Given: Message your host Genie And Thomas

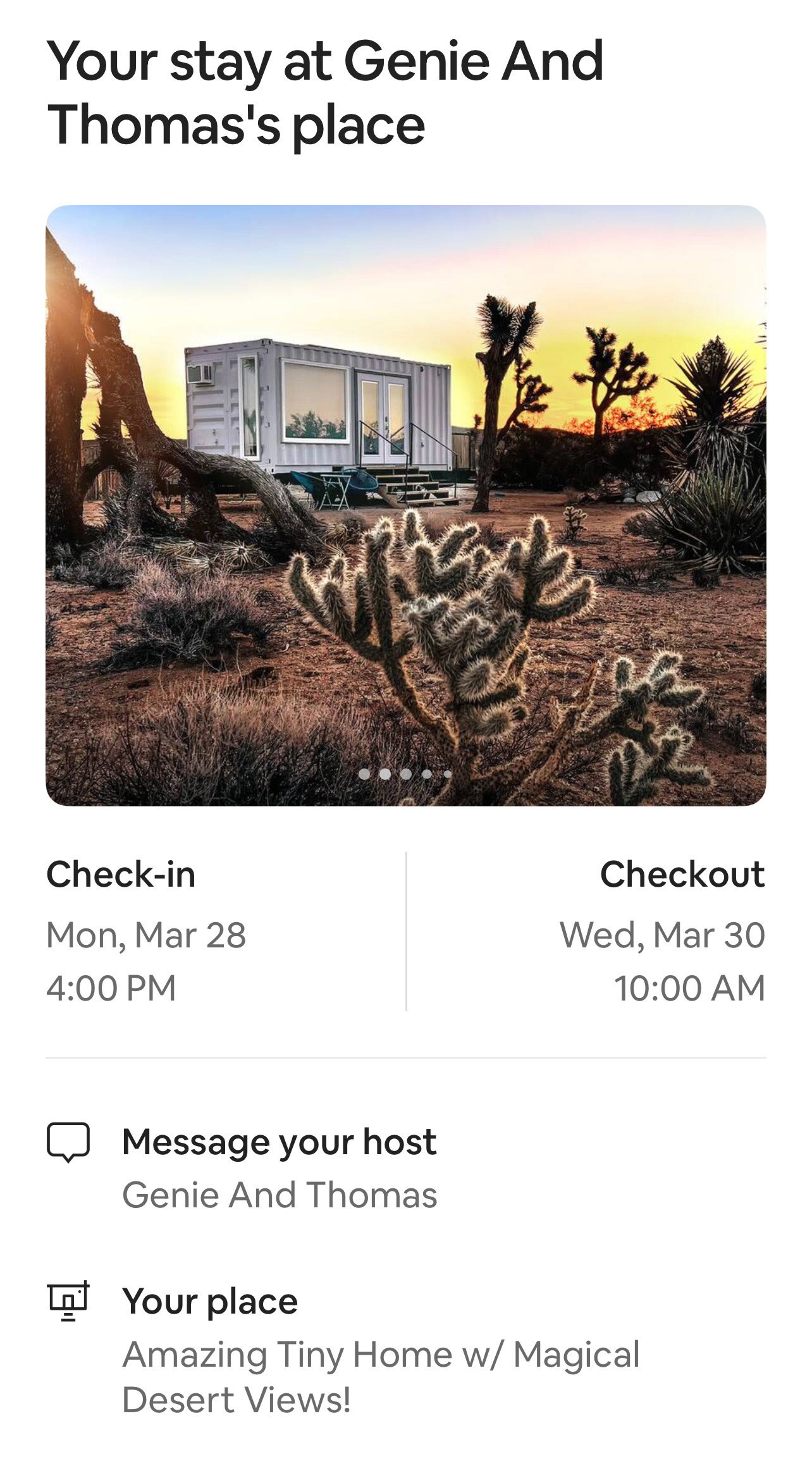Looking at the screenshot, I should tap(279, 1167).
